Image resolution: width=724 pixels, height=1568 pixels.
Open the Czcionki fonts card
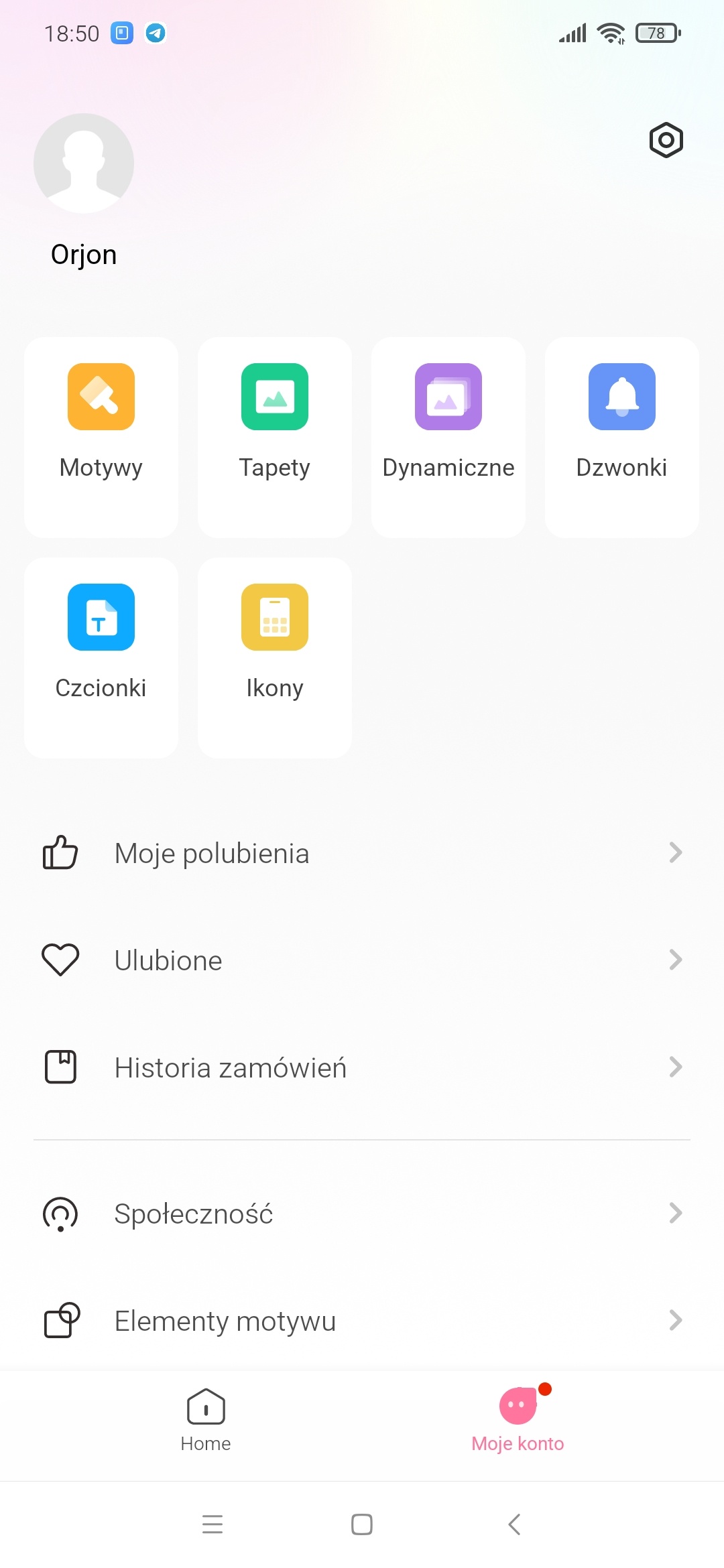101,657
